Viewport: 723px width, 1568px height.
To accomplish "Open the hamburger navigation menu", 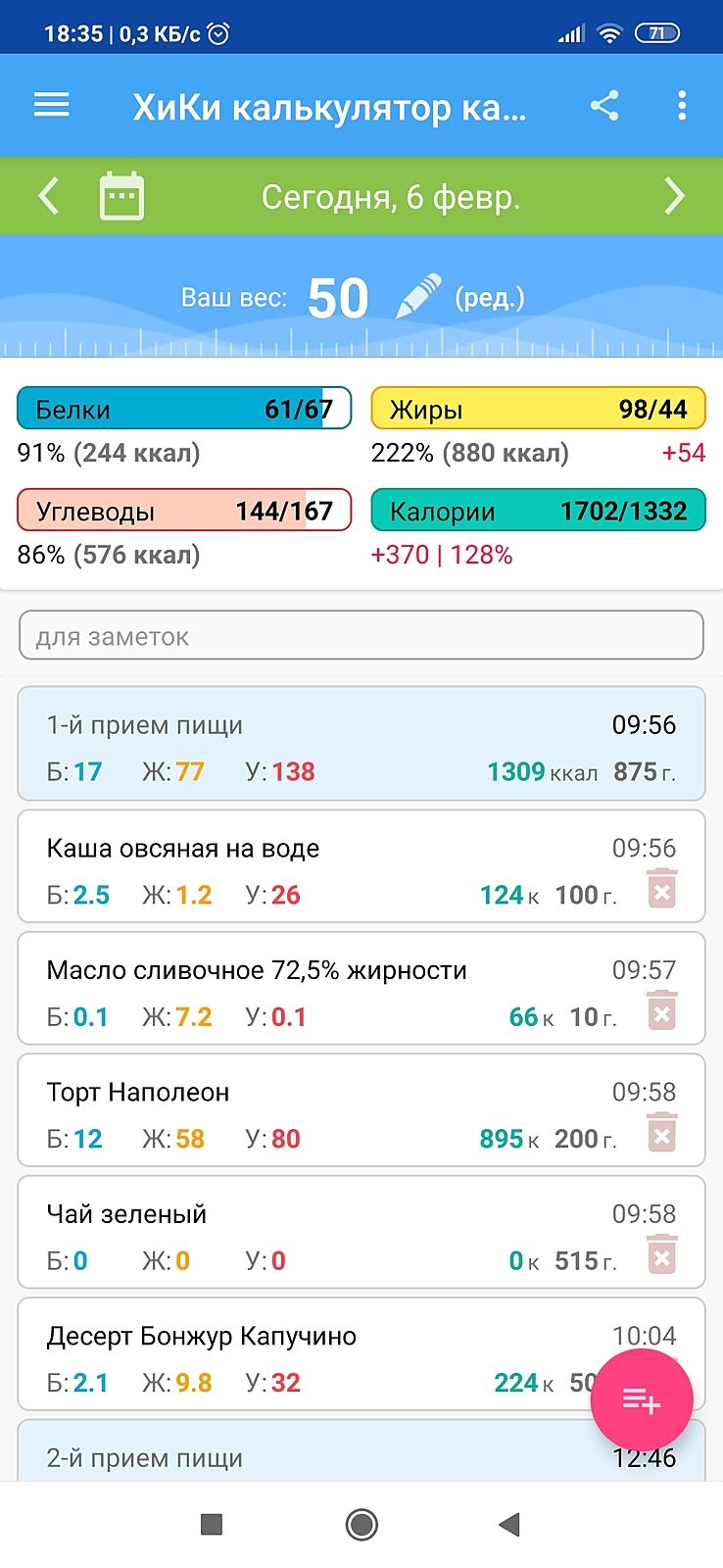I will pyautogui.click(x=52, y=105).
